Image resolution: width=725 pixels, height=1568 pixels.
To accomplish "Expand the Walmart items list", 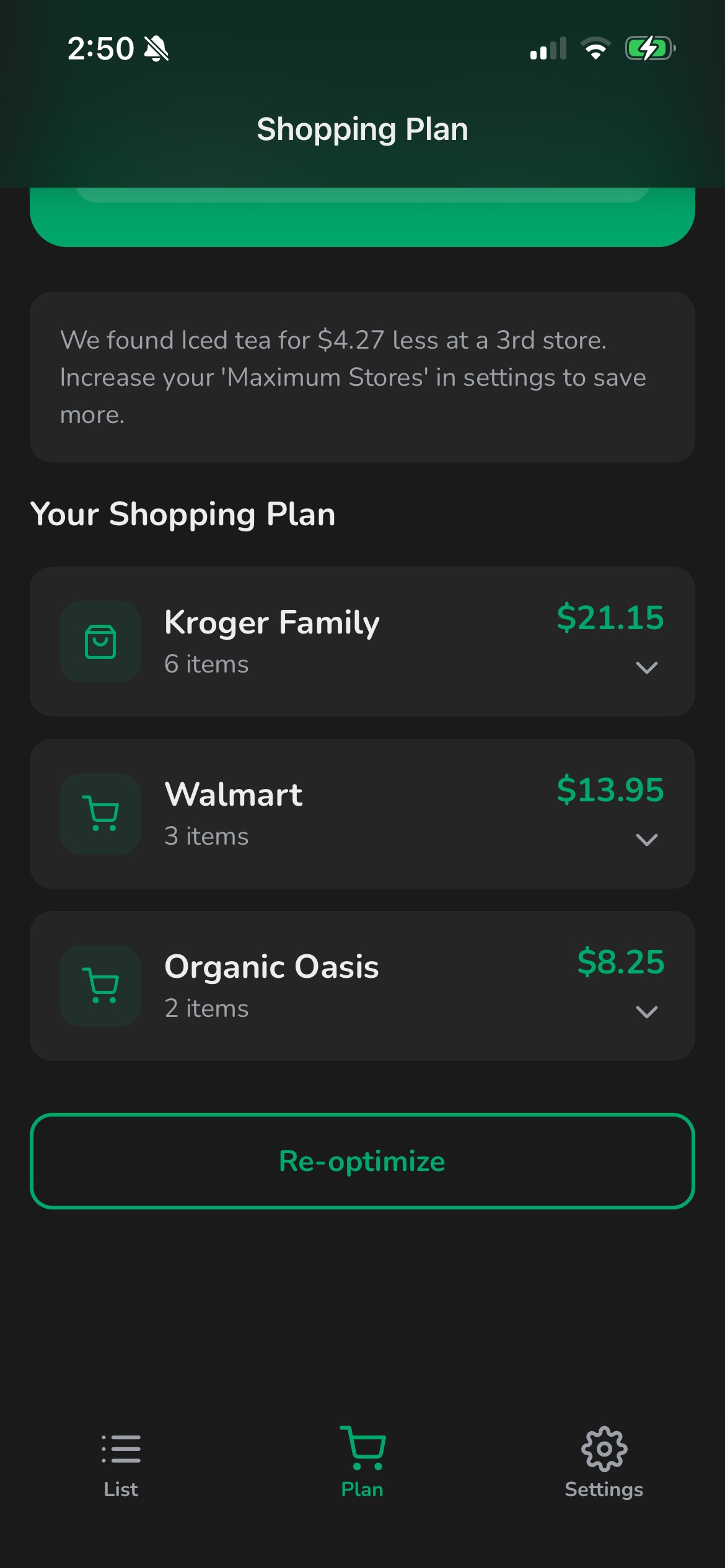I will [647, 840].
